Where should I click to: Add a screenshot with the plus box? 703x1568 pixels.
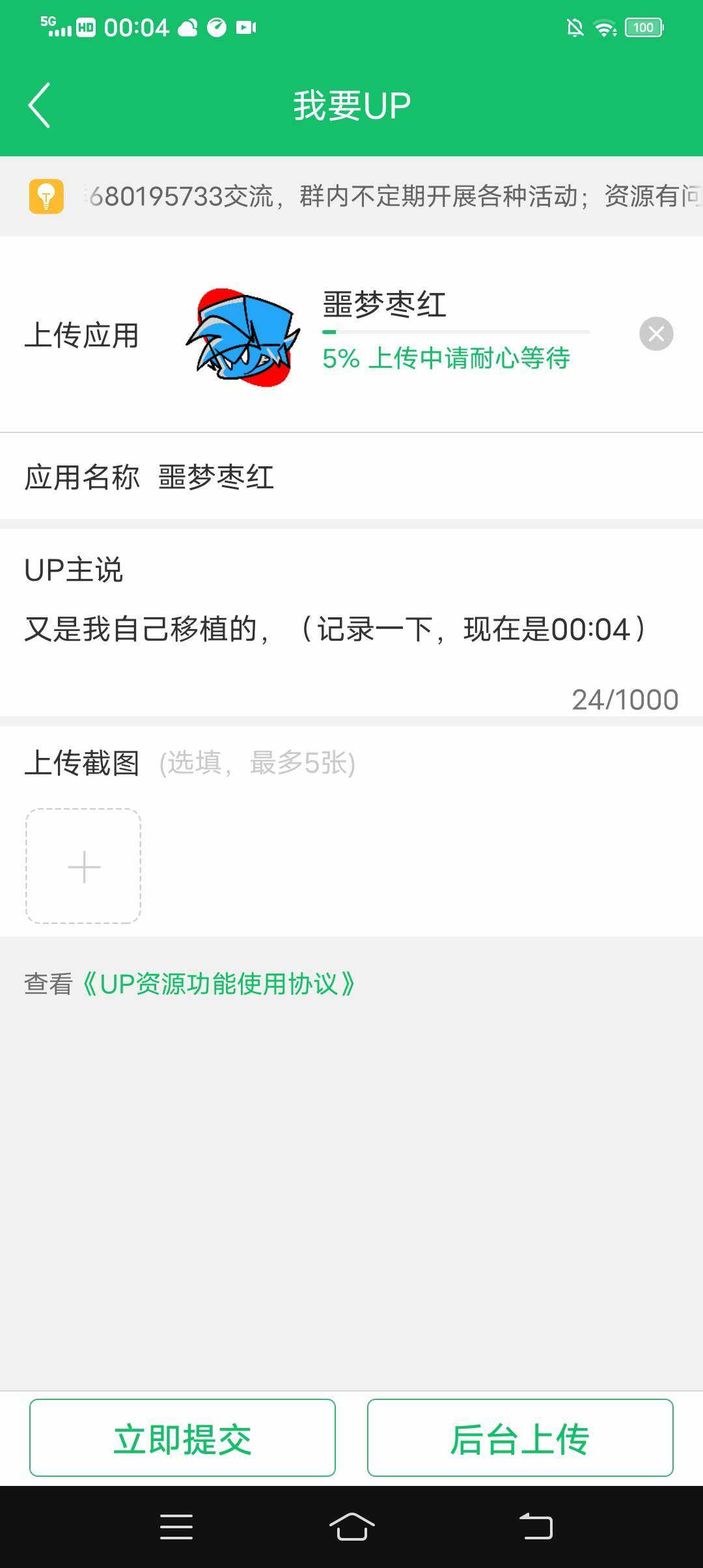[83, 866]
